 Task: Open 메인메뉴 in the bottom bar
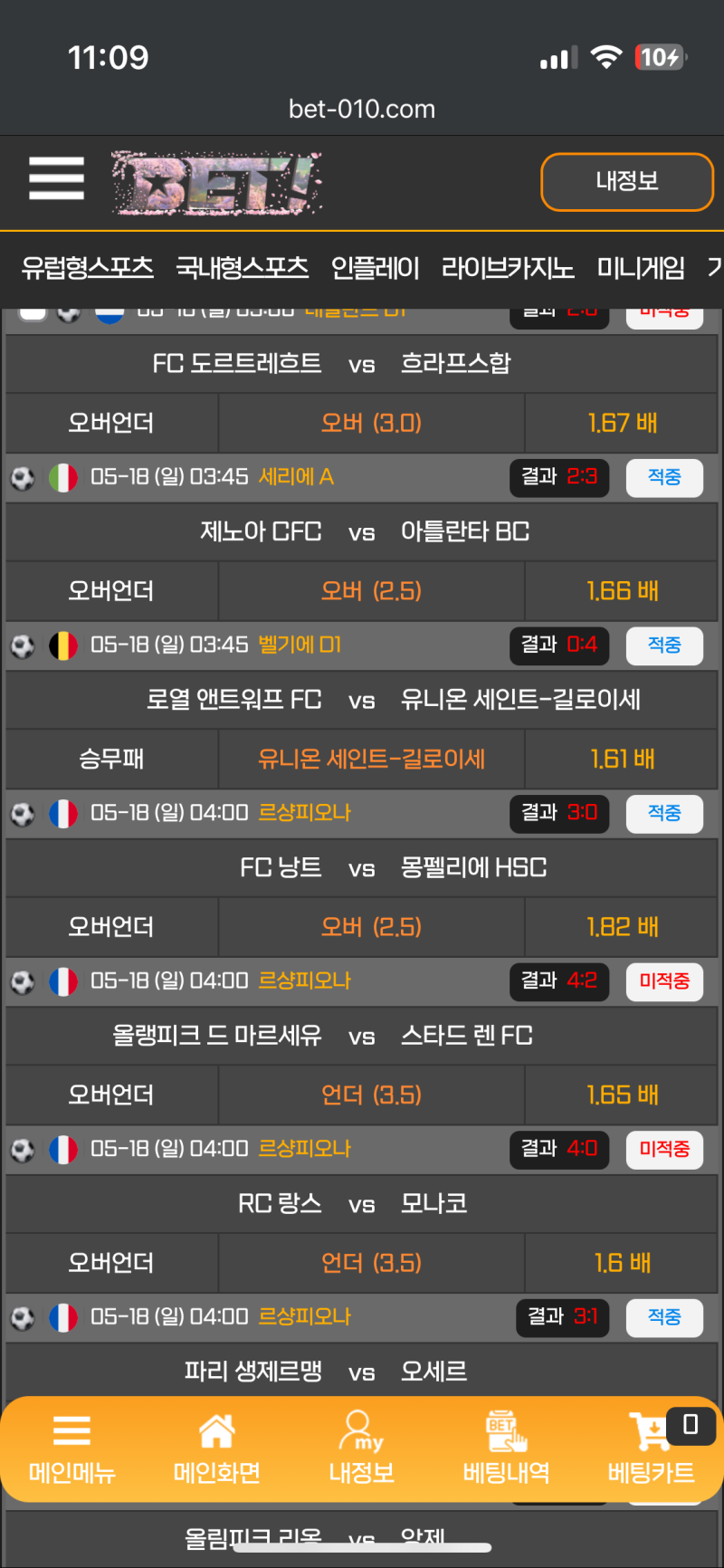point(72,1448)
